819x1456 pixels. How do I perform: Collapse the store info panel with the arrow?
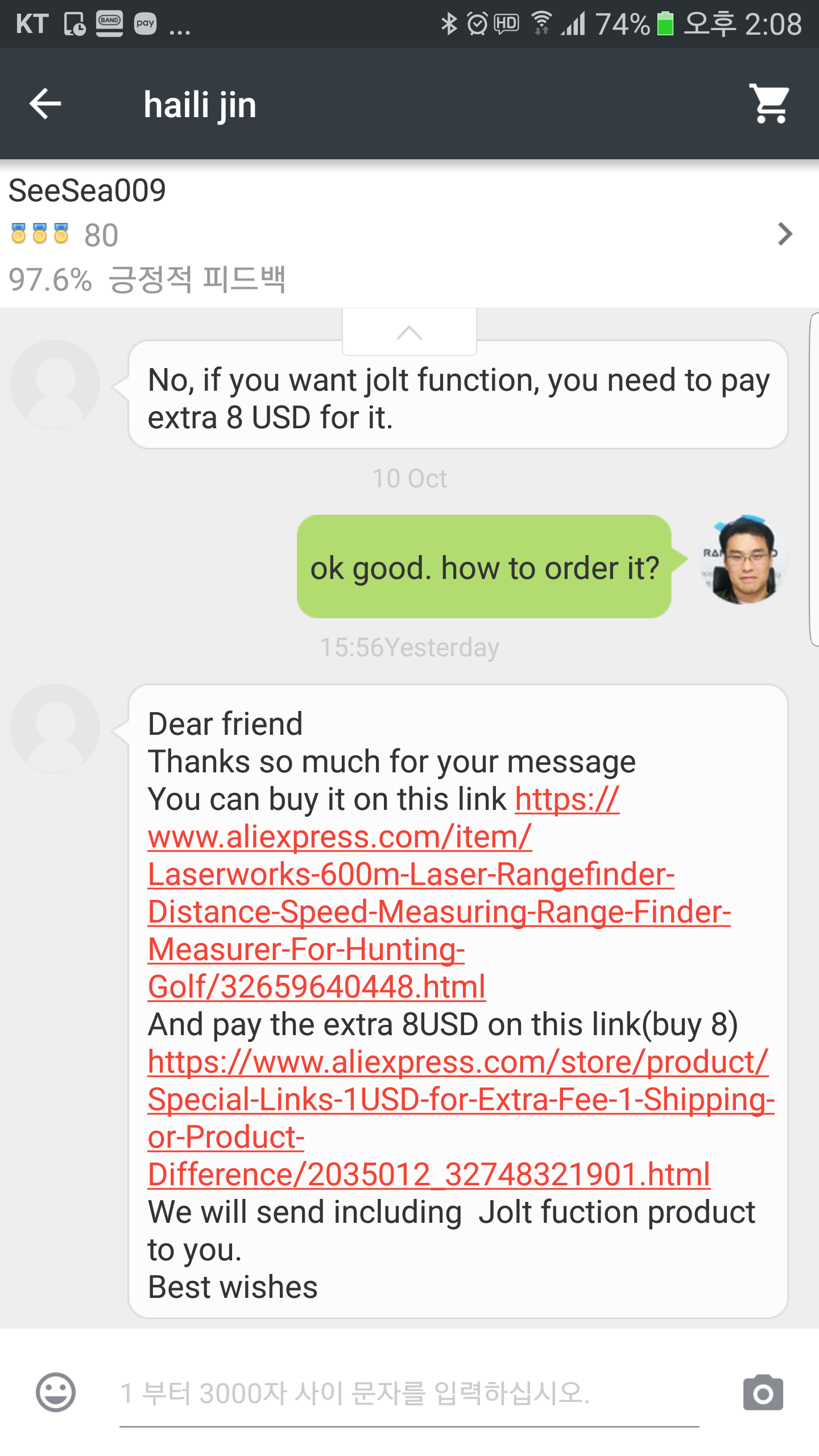pyautogui.click(x=409, y=332)
